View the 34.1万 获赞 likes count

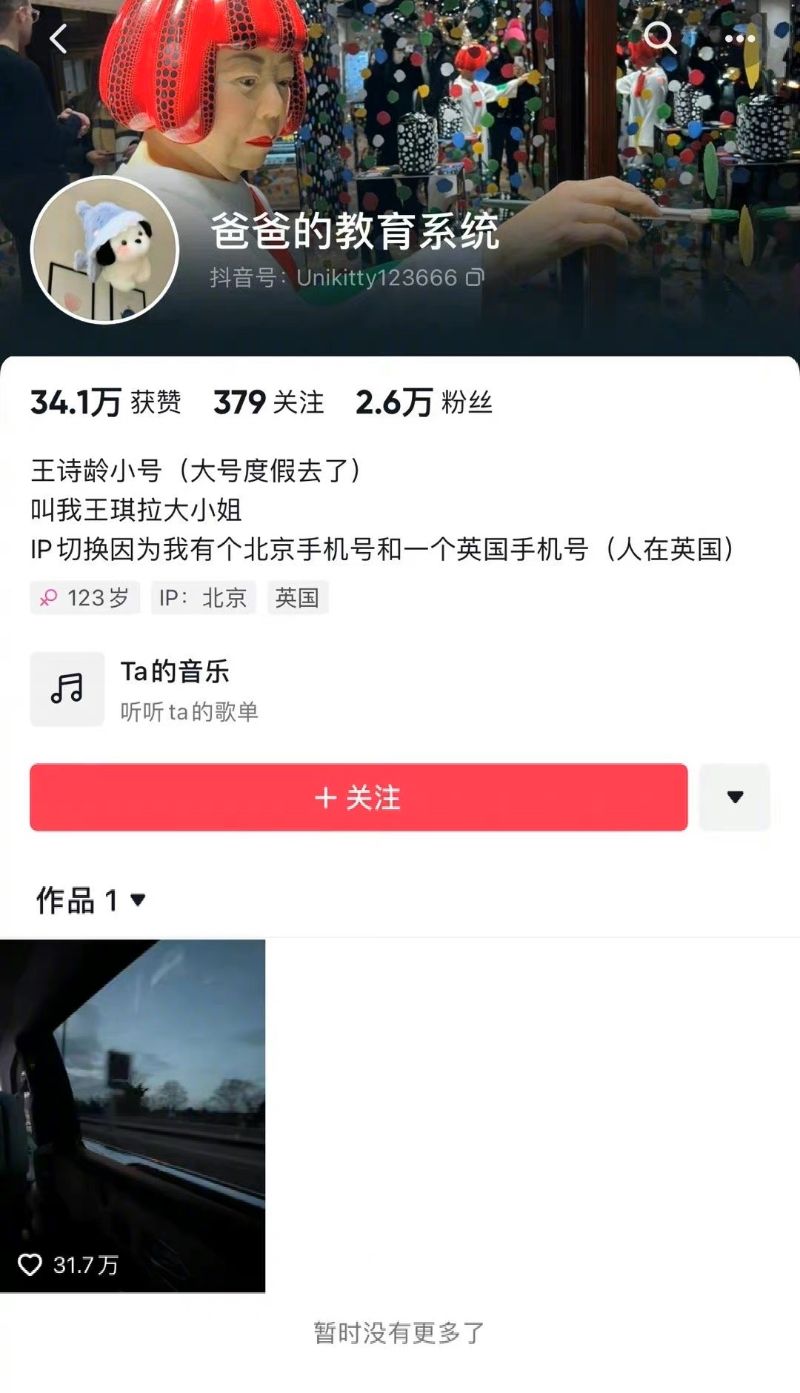(105, 403)
